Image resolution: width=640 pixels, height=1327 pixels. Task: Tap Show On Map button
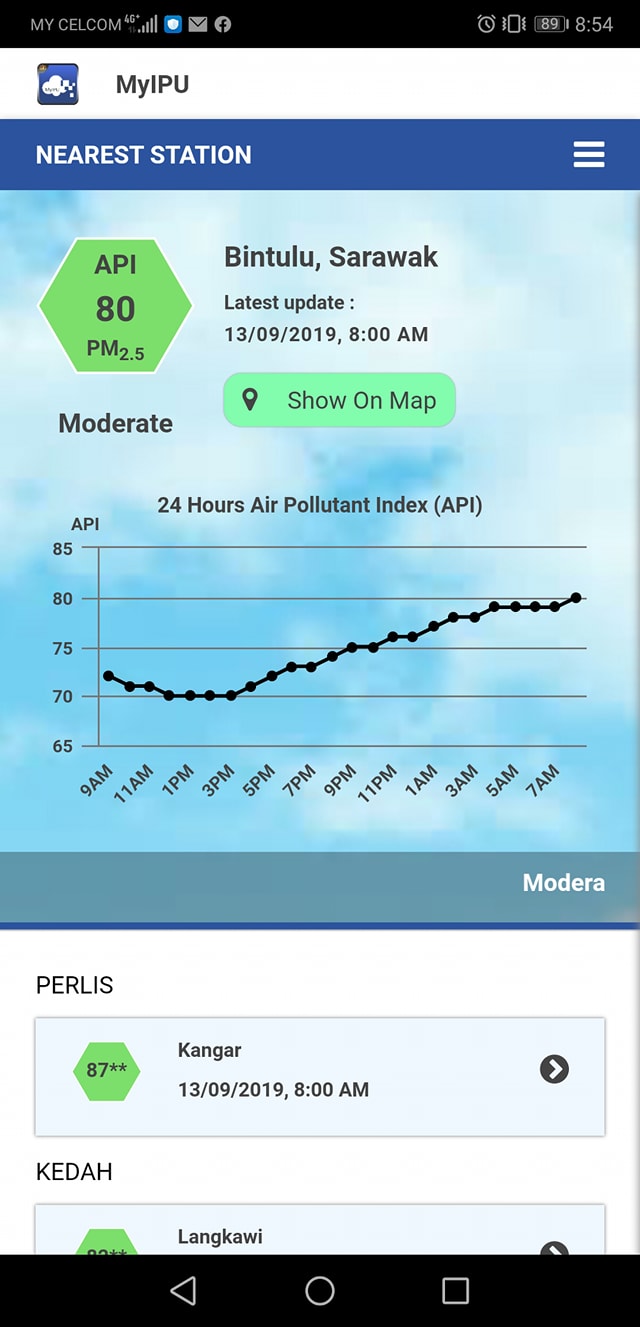[x=339, y=400]
